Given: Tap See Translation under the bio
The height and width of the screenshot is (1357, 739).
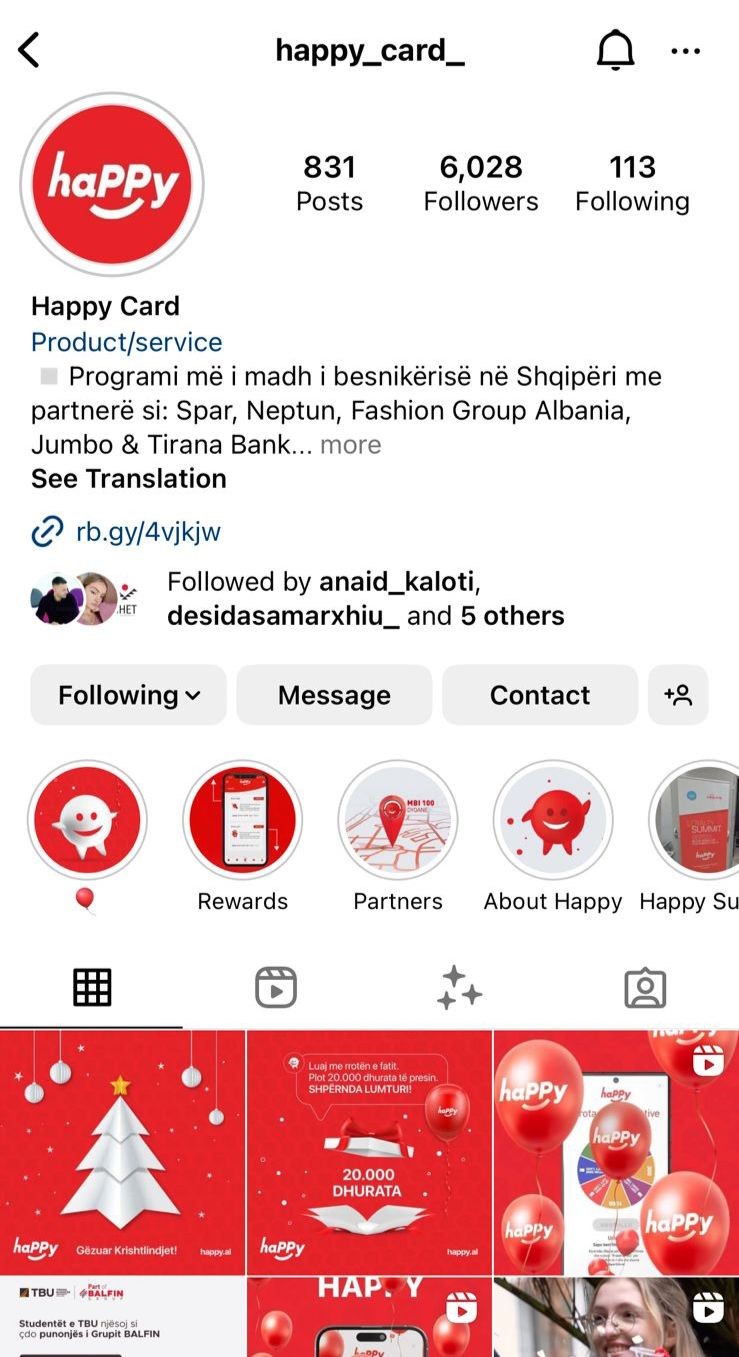Looking at the screenshot, I should pyautogui.click(x=128, y=478).
